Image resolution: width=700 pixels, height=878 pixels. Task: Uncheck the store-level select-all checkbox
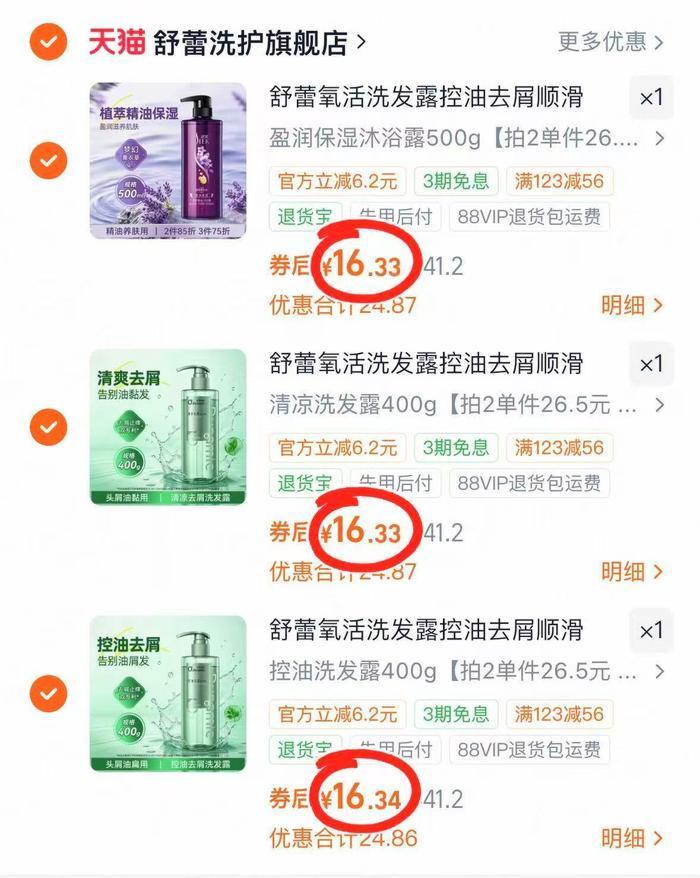tap(48, 42)
